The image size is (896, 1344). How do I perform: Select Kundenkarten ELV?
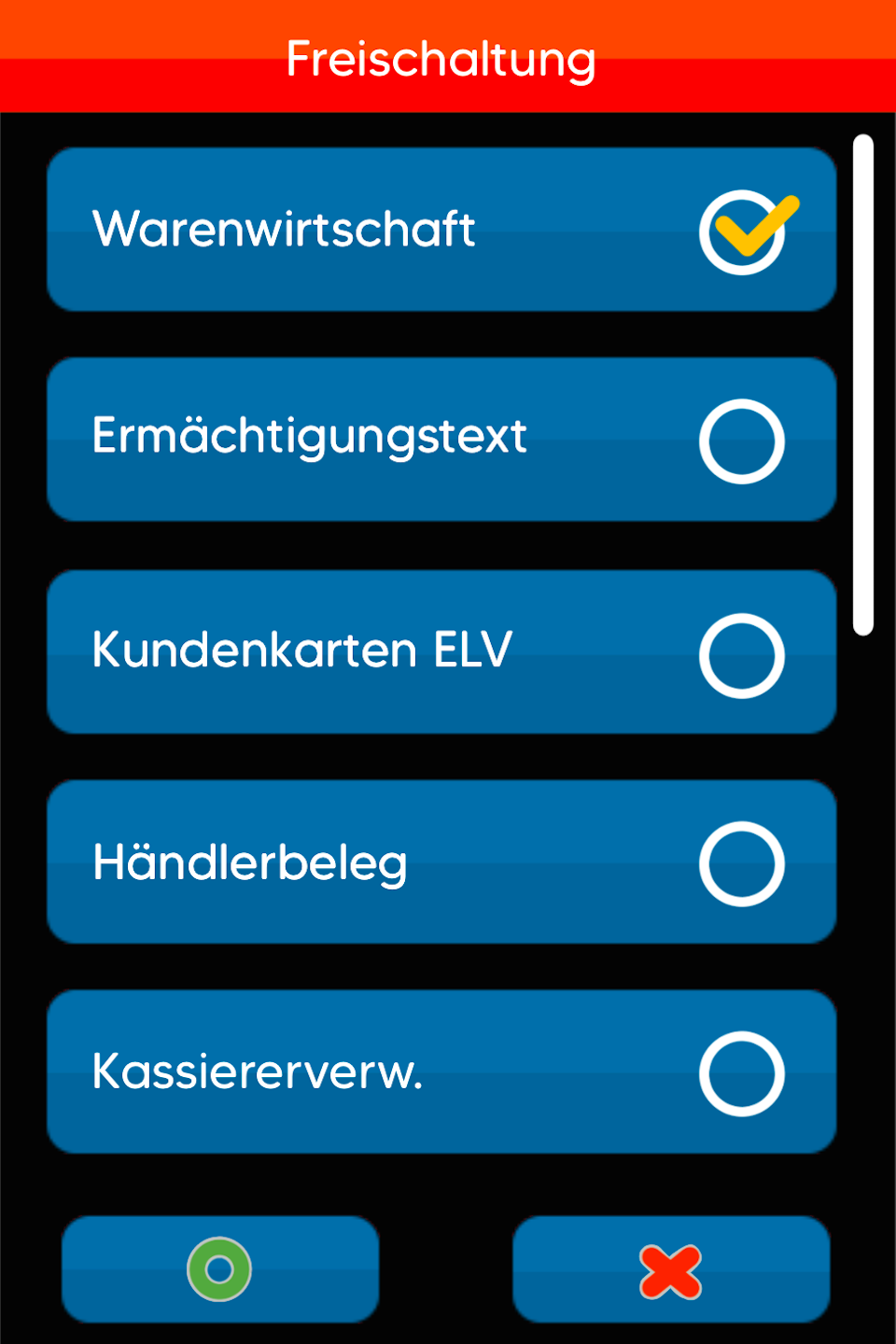[741, 655]
